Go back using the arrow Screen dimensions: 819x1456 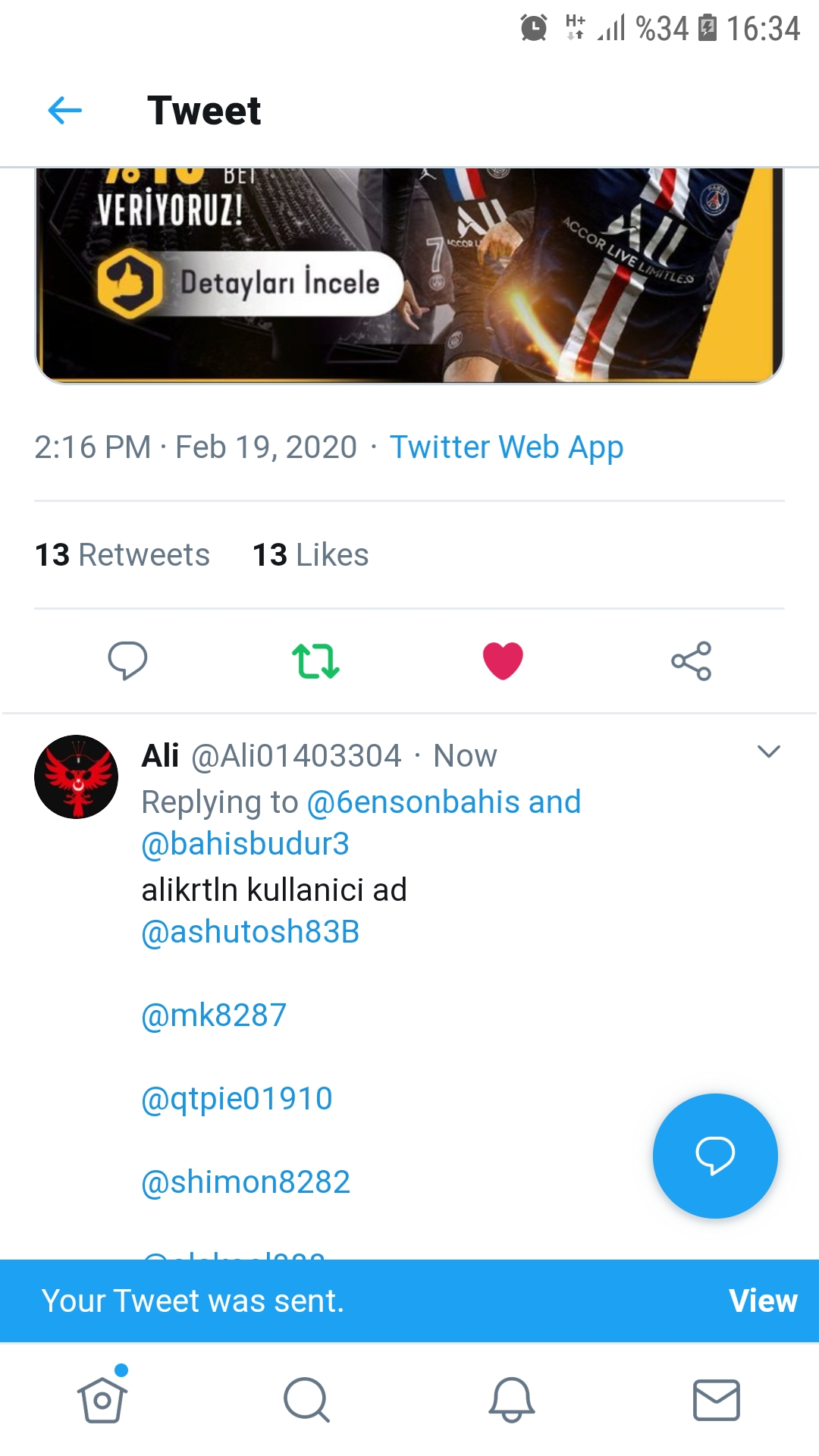coord(64,111)
